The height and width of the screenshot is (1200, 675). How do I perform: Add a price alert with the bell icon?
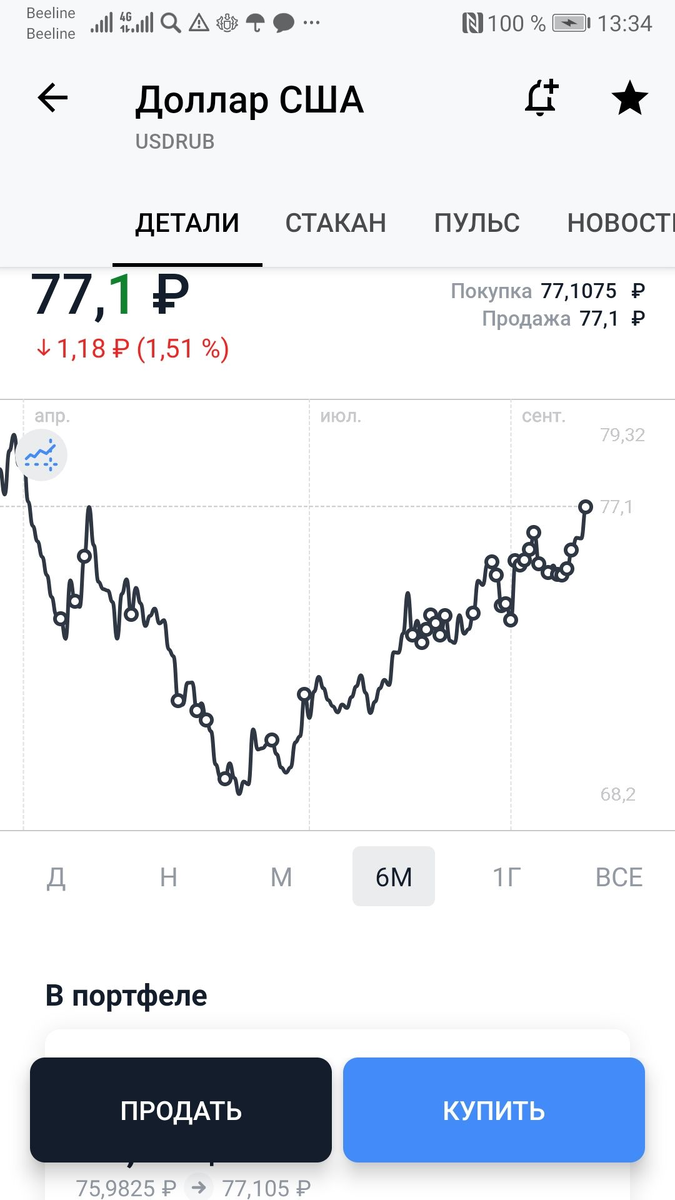[541, 98]
